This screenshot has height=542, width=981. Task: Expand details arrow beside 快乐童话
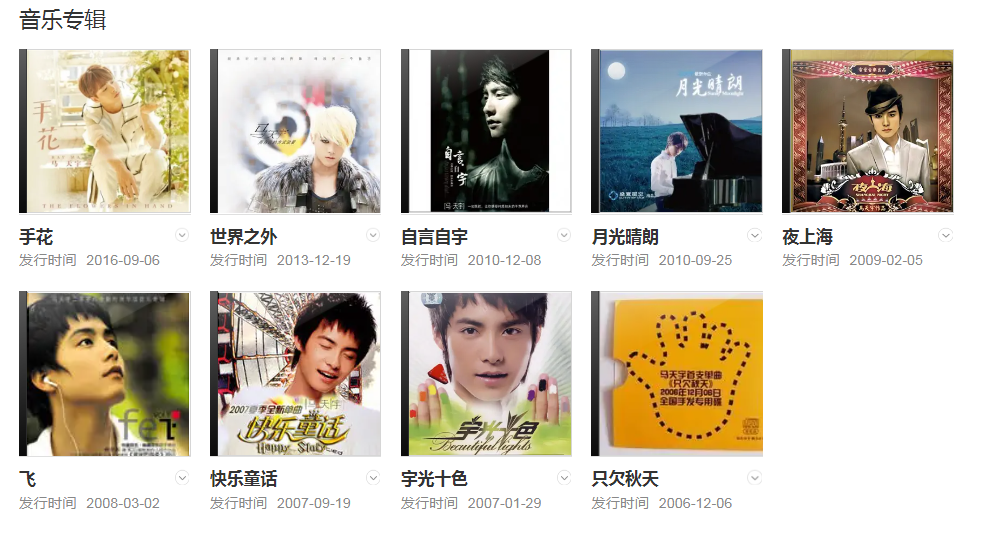click(x=373, y=478)
